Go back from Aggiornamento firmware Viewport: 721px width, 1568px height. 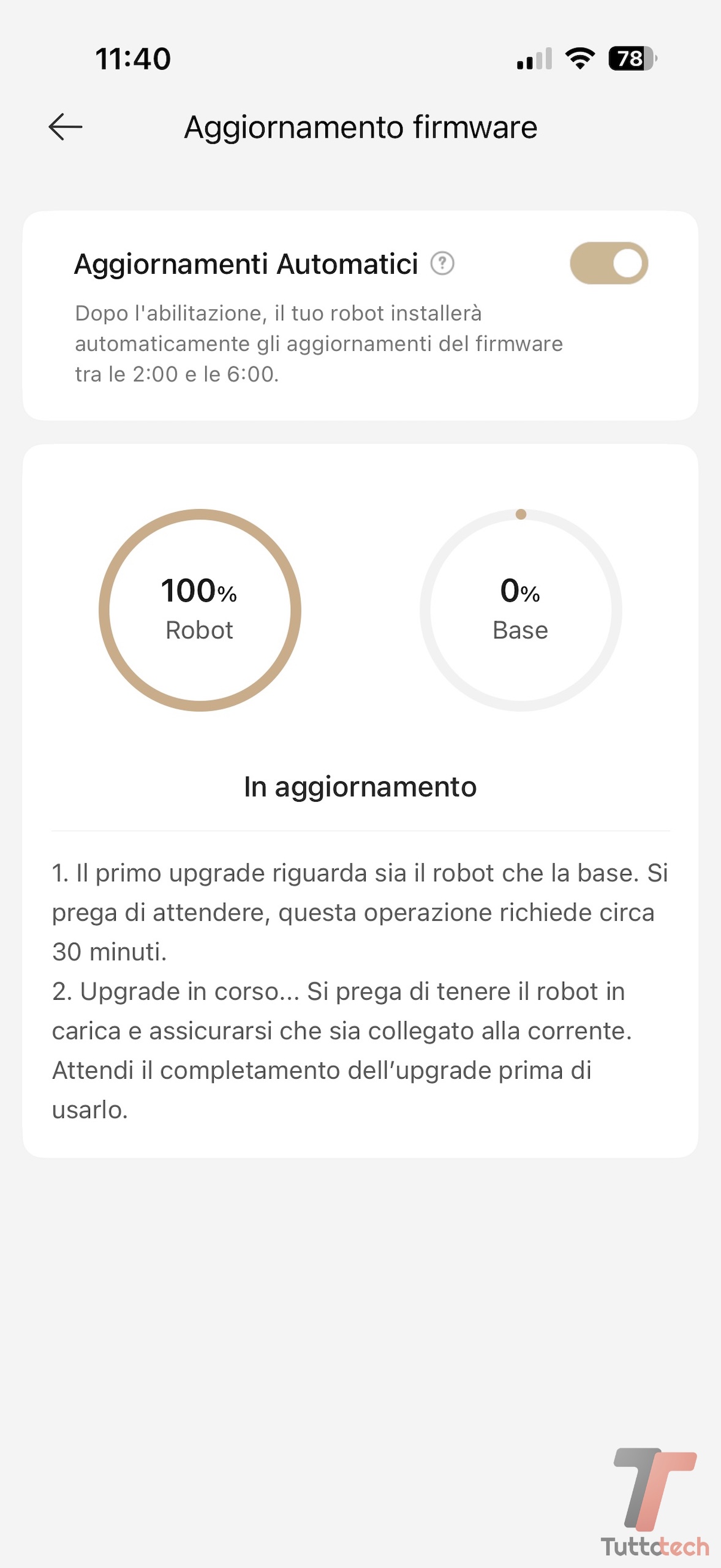coord(66,127)
